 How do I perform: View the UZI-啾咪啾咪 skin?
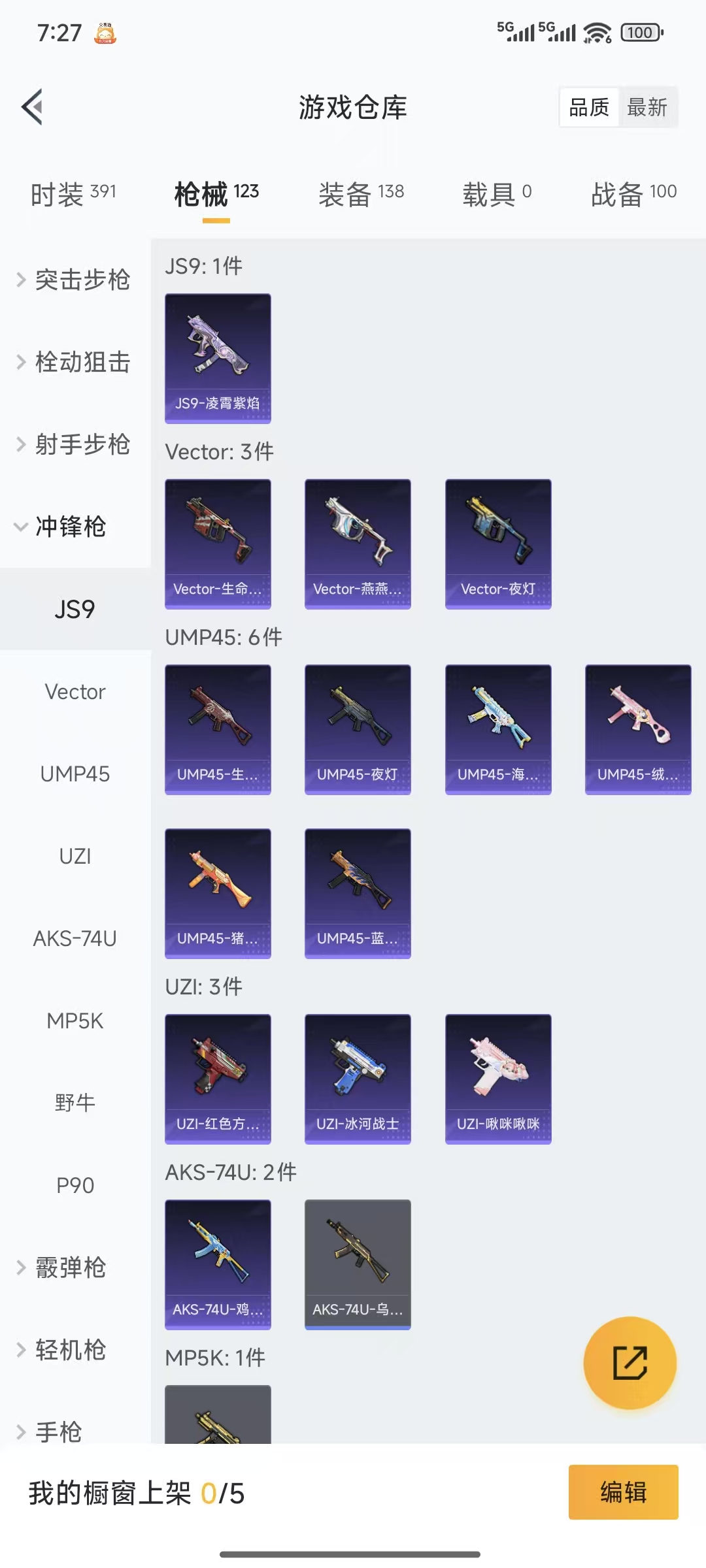[498, 1079]
